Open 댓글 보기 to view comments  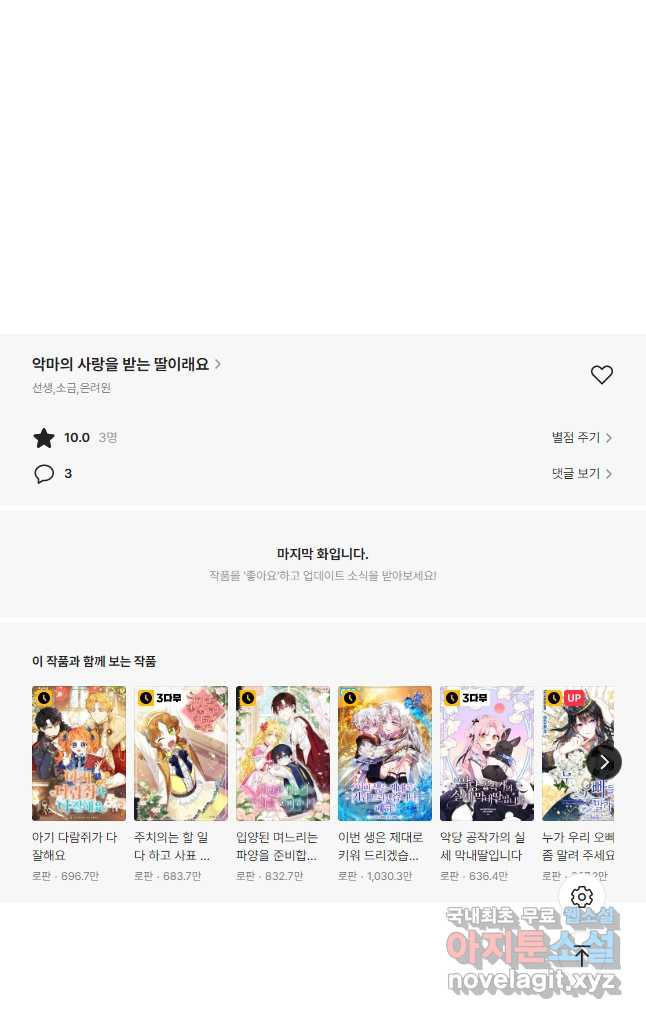point(581,474)
